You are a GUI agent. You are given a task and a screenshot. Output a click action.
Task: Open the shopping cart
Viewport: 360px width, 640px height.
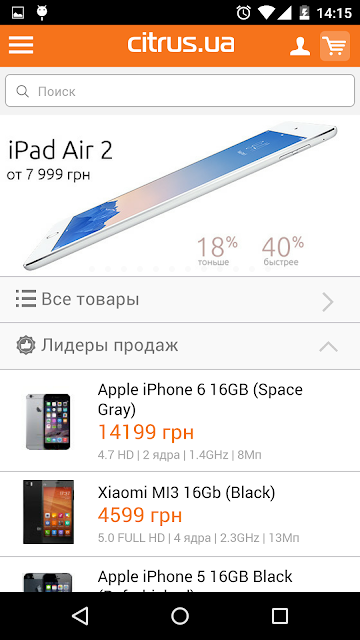(x=335, y=46)
